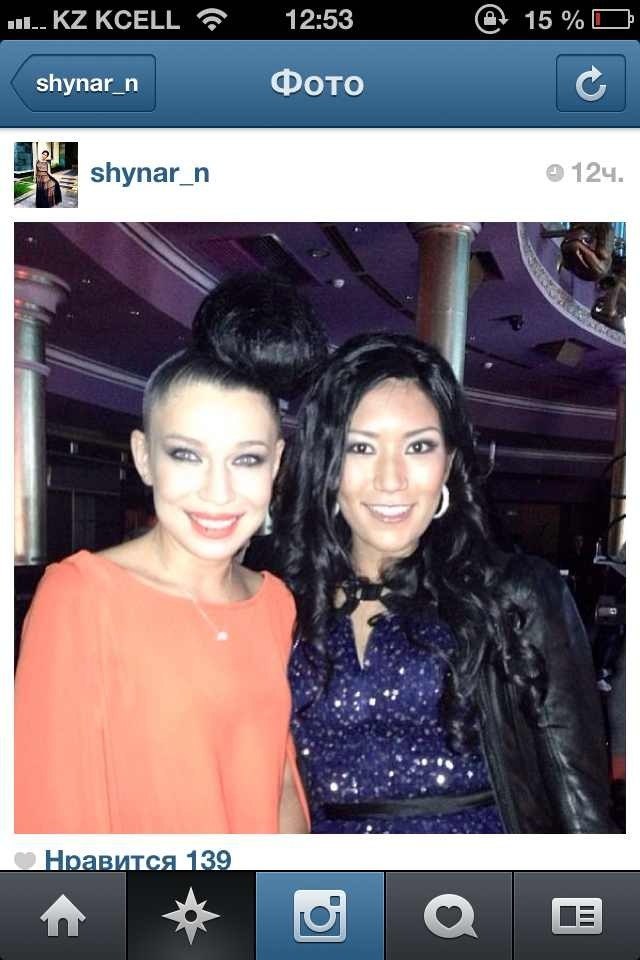Refresh the photo page
Image resolution: width=640 pixels, height=960 pixels.
click(590, 84)
